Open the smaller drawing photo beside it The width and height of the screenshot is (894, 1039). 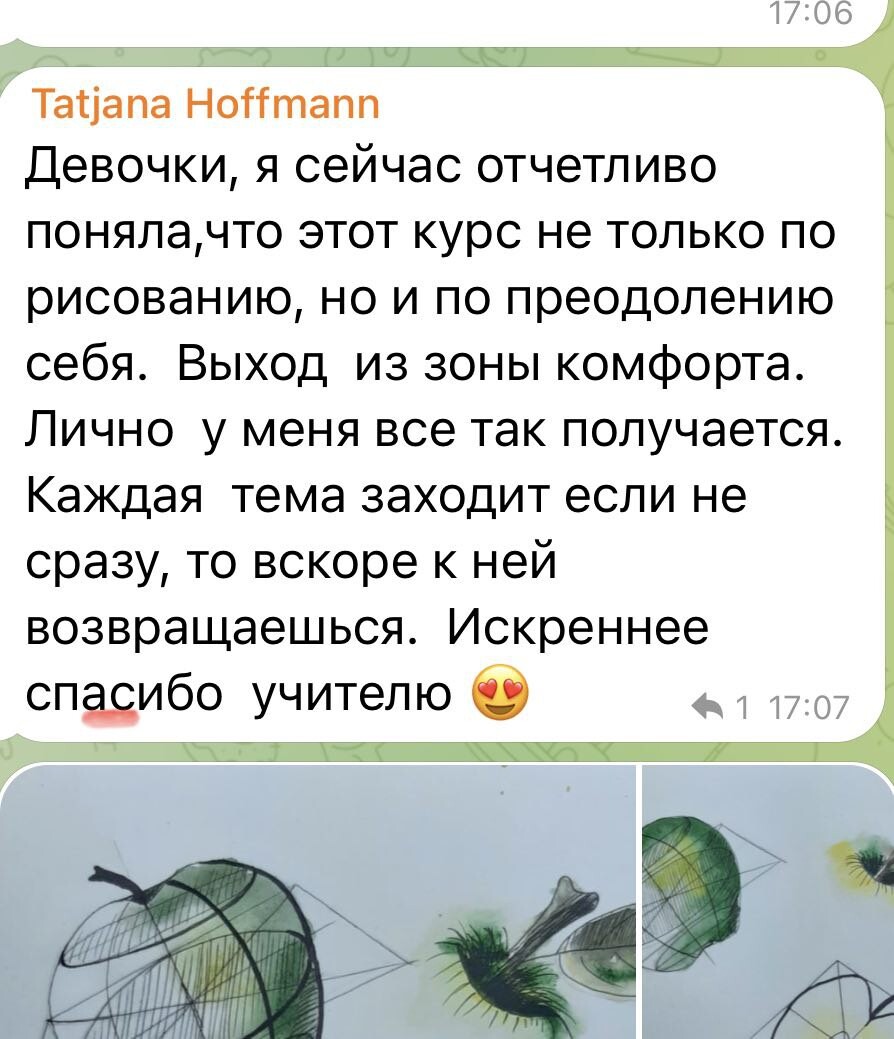[x=768, y=900]
